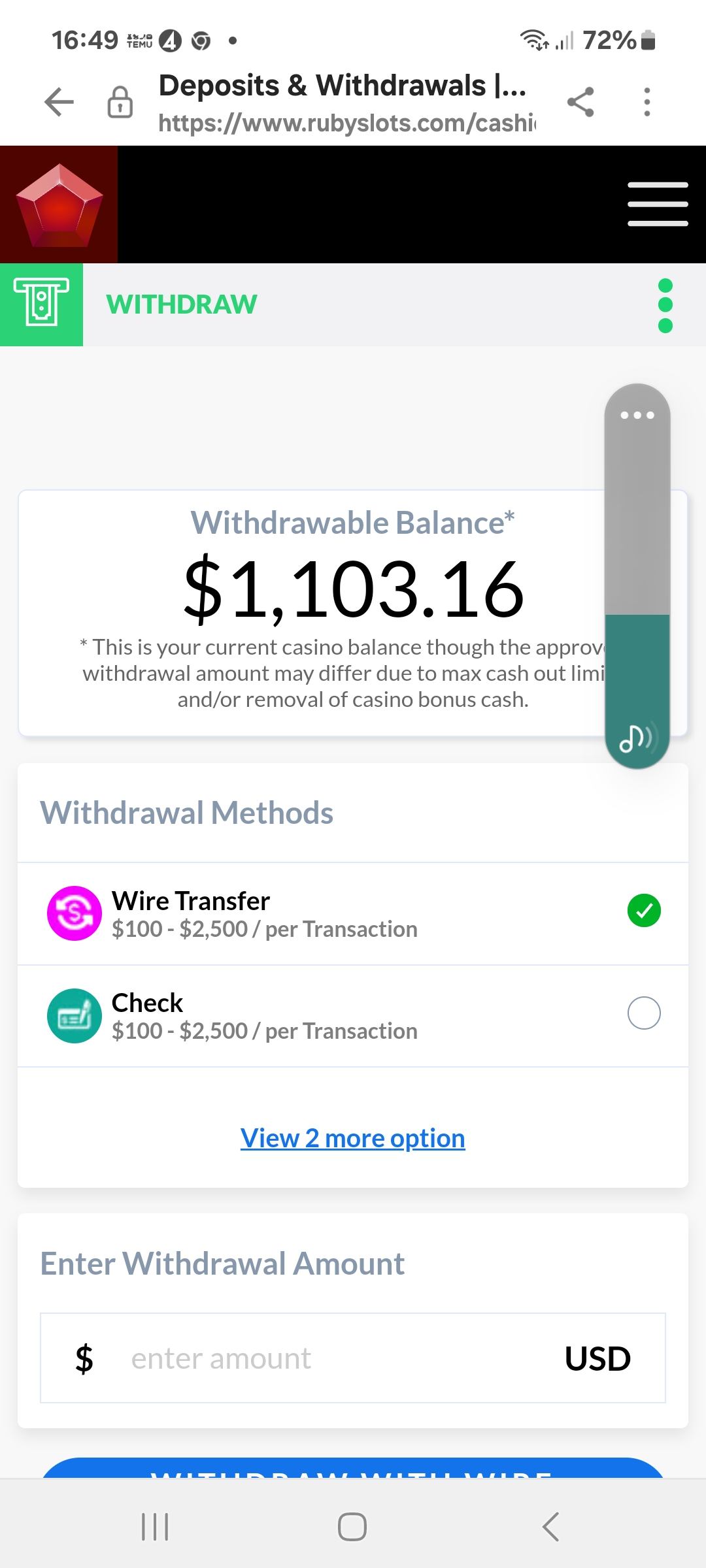Open the floating volume panel options
Image resolution: width=706 pixels, height=1568 pixels.
(637, 415)
